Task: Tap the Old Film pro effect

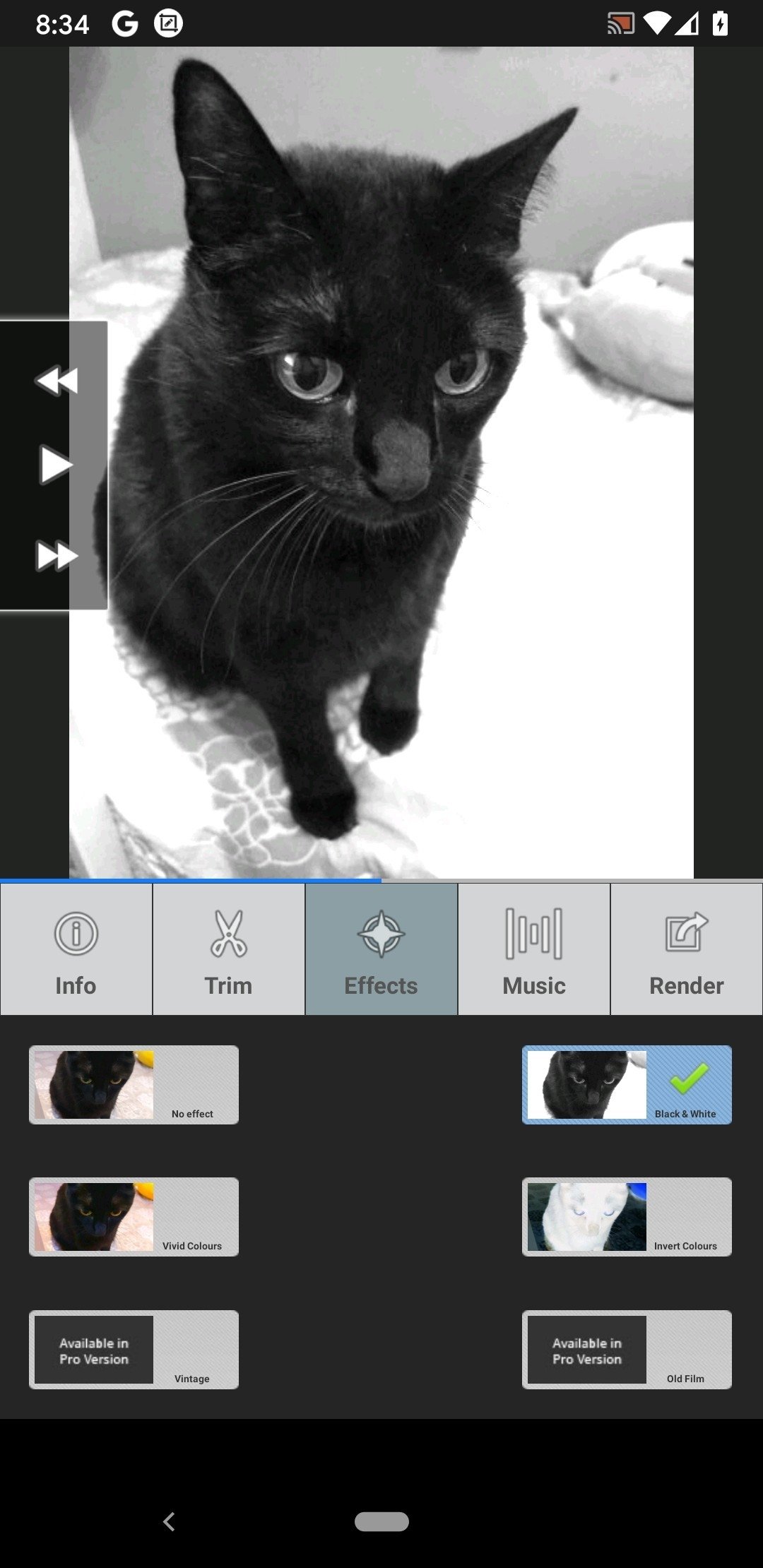Action: click(627, 1350)
